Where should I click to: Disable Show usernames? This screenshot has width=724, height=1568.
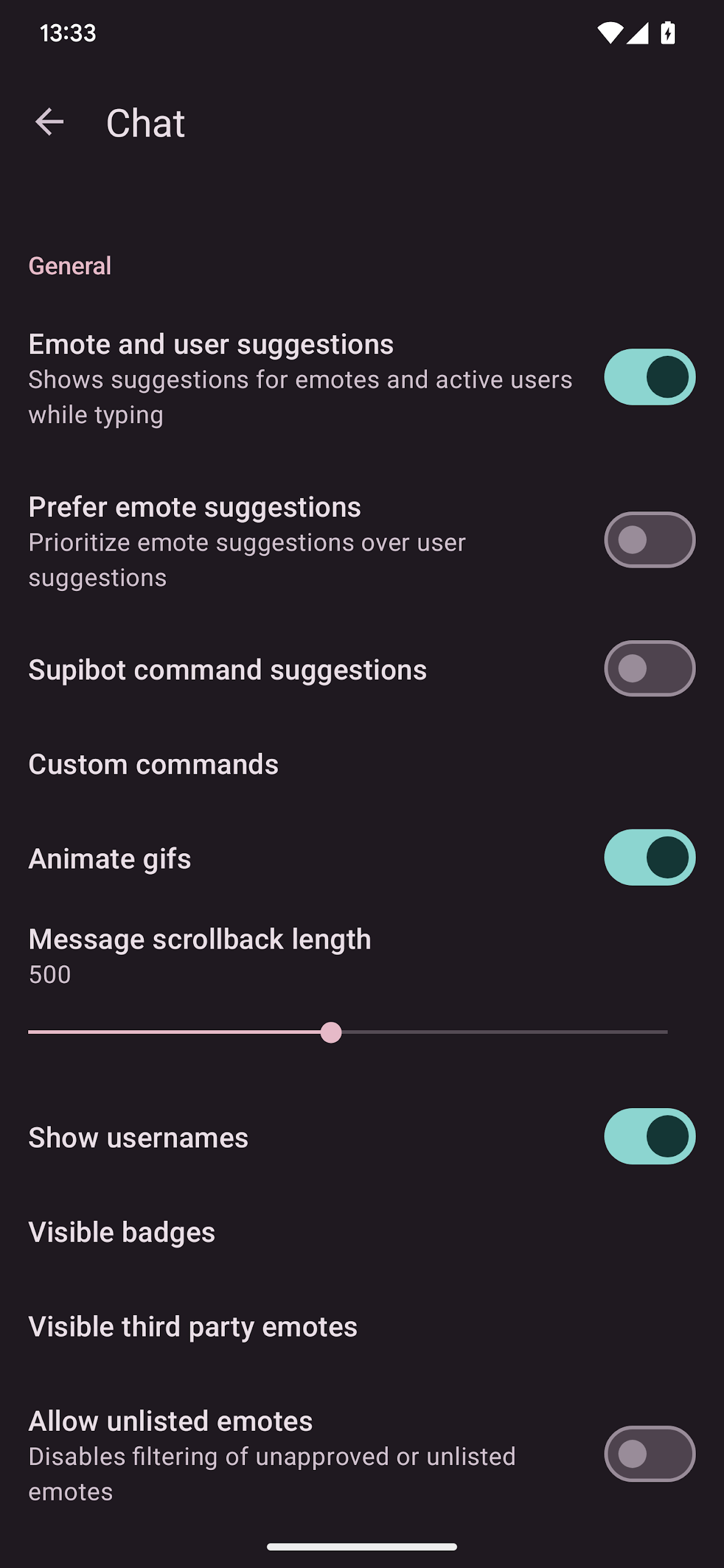[x=649, y=1136]
